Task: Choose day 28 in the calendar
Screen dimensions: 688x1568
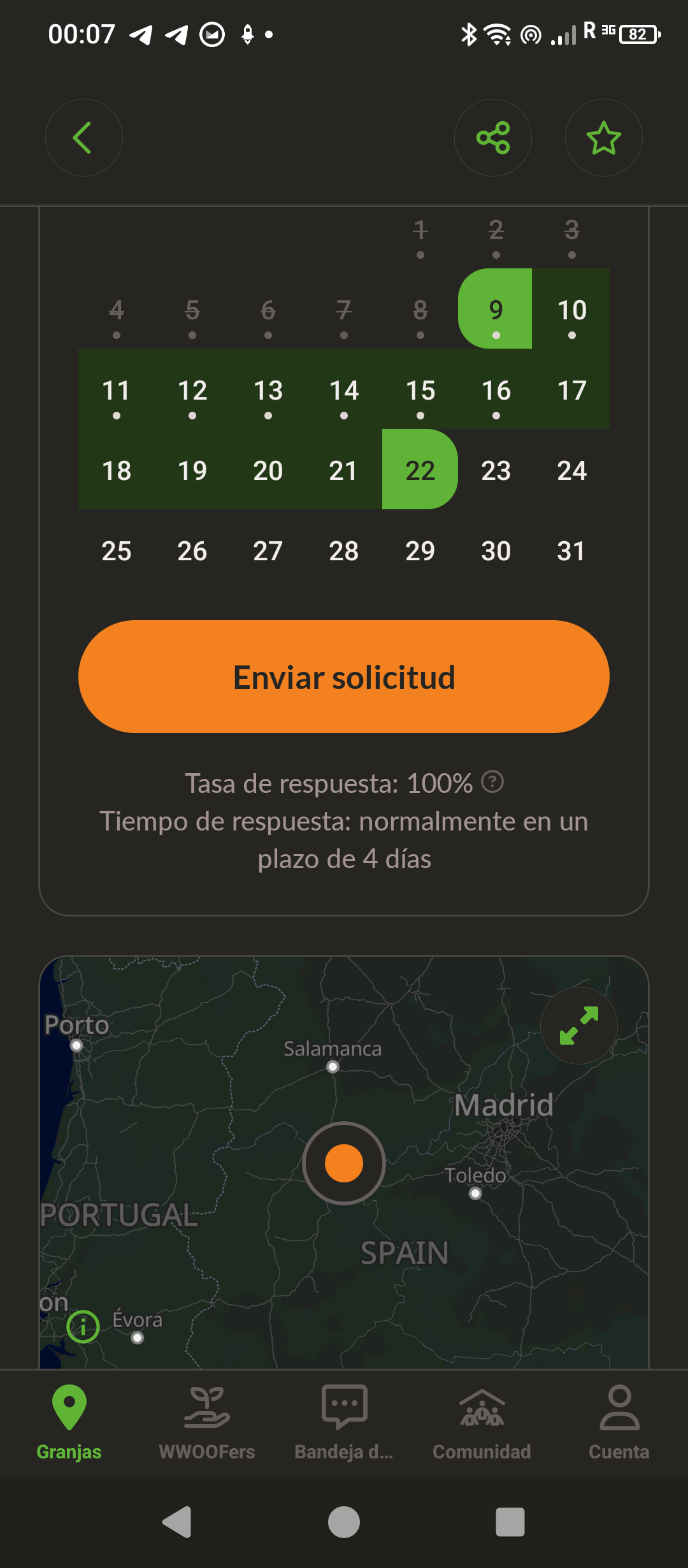Action: point(344,551)
